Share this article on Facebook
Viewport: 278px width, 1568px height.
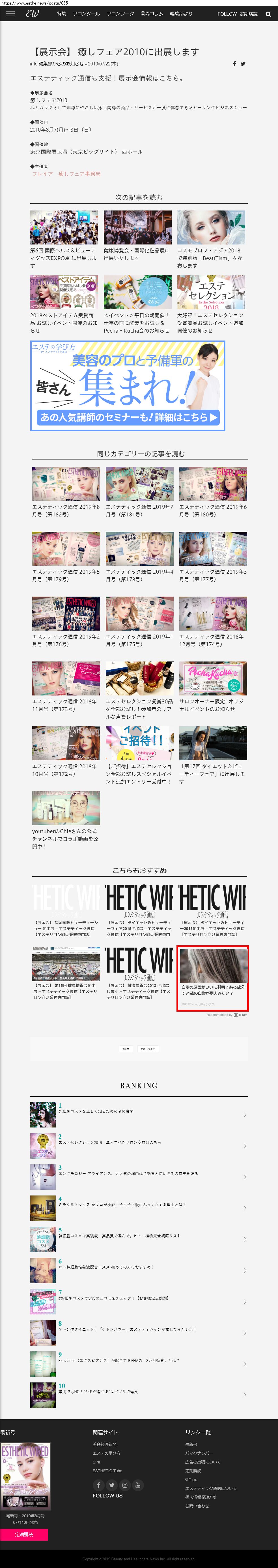coord(235,63)
